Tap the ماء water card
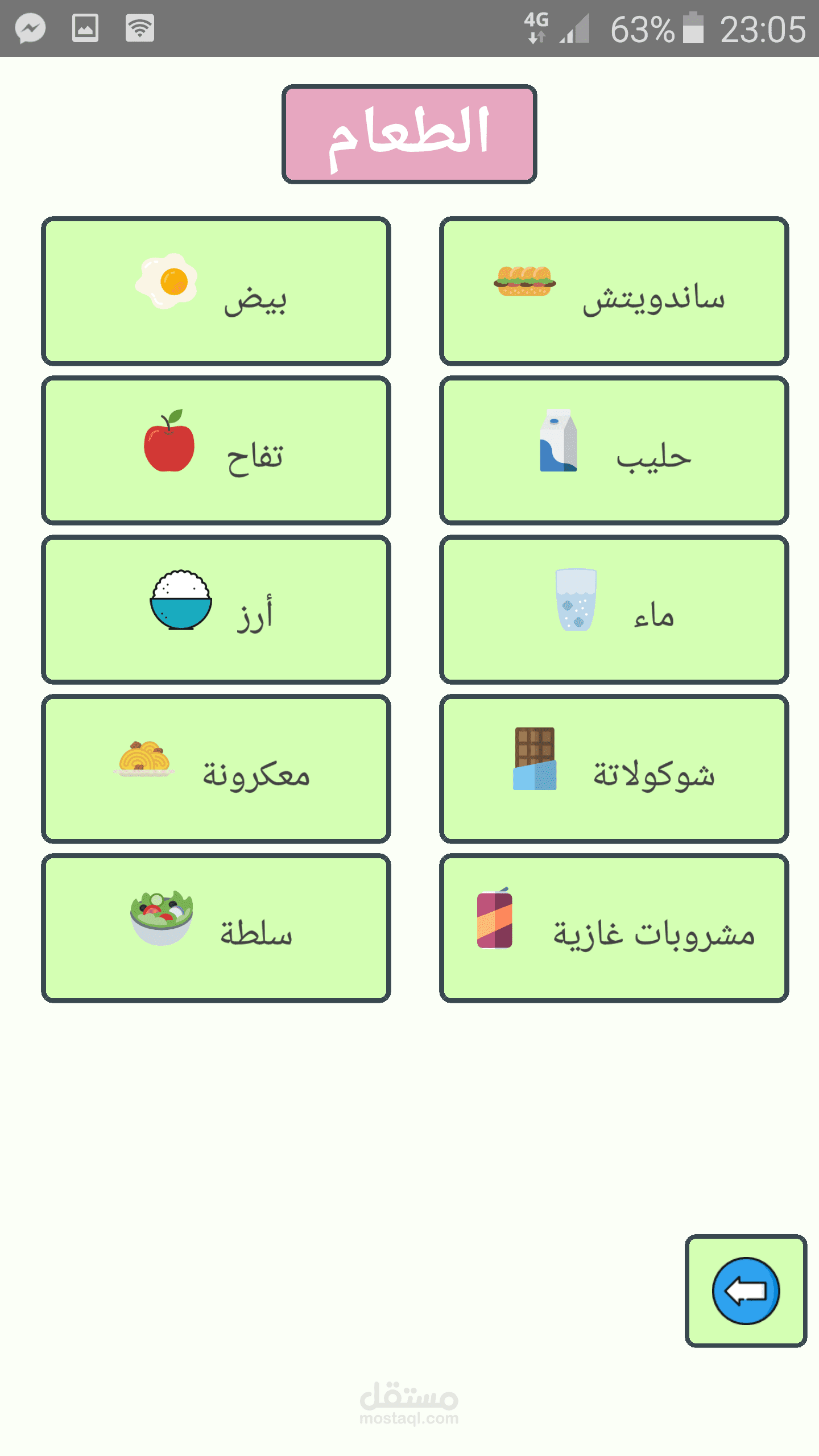Screen dimensions: 819x1456 pyautogui.click(x=614, y=610)
